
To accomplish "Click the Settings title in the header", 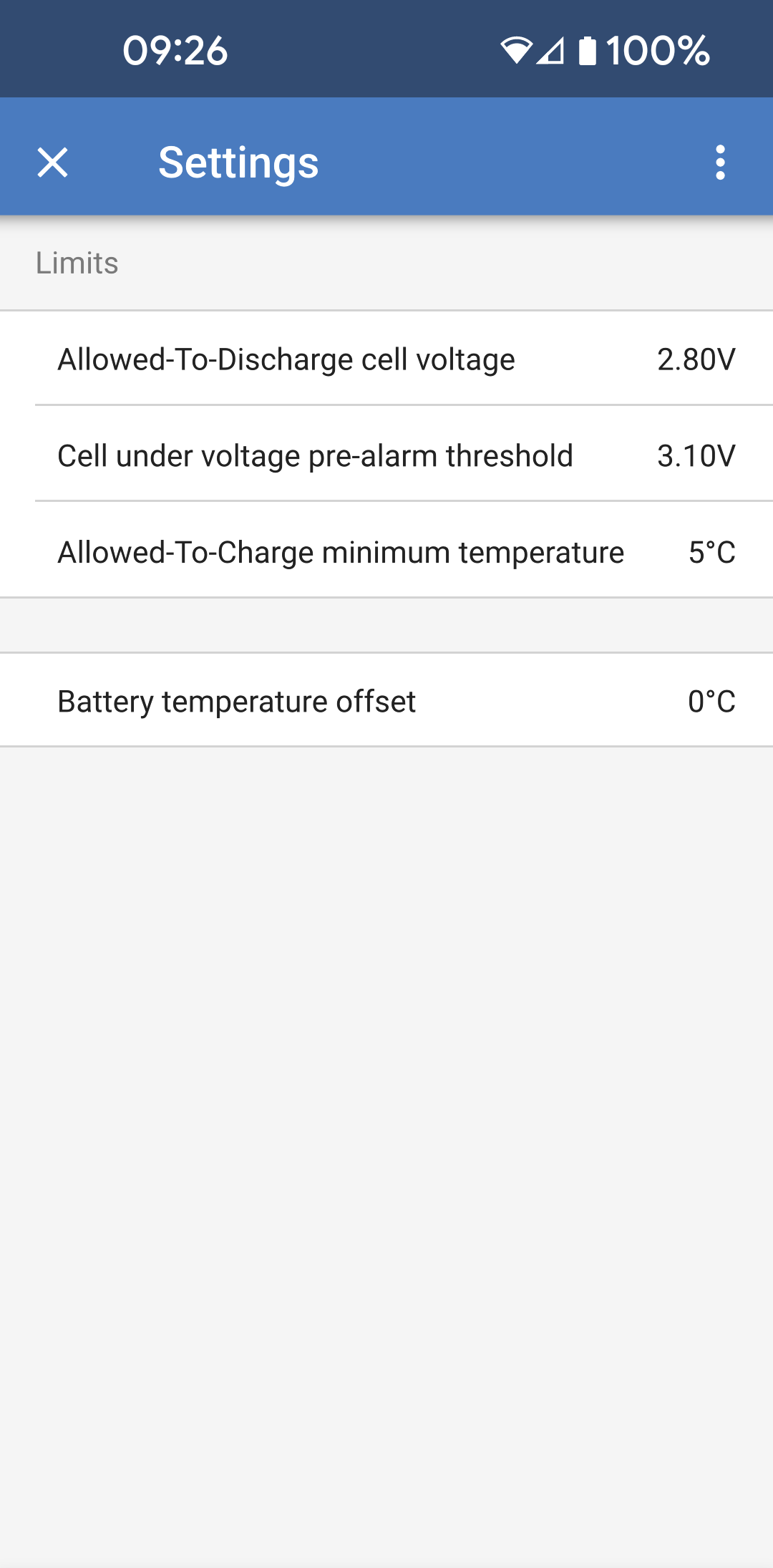I will [238, 163].
